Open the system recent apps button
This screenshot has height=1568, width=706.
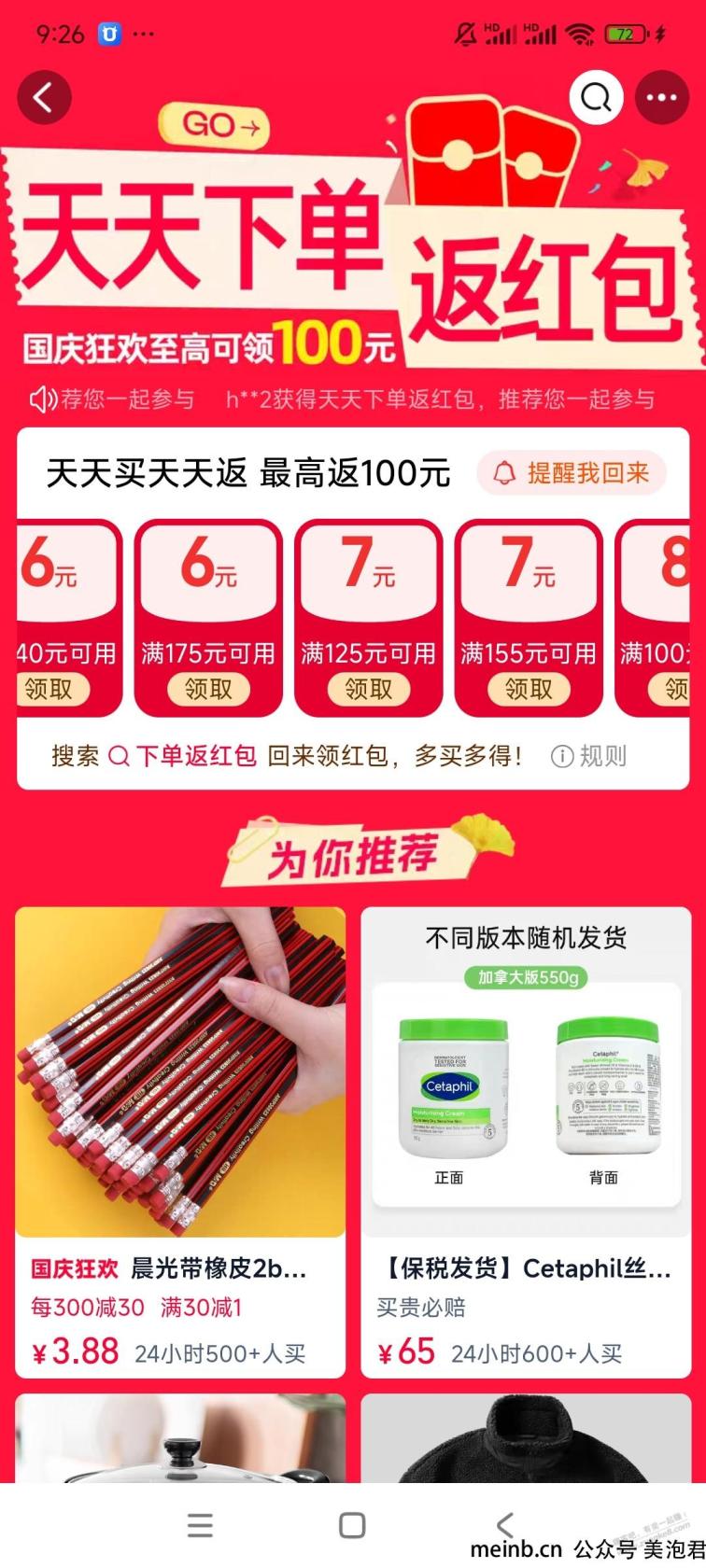point(200,1526)
